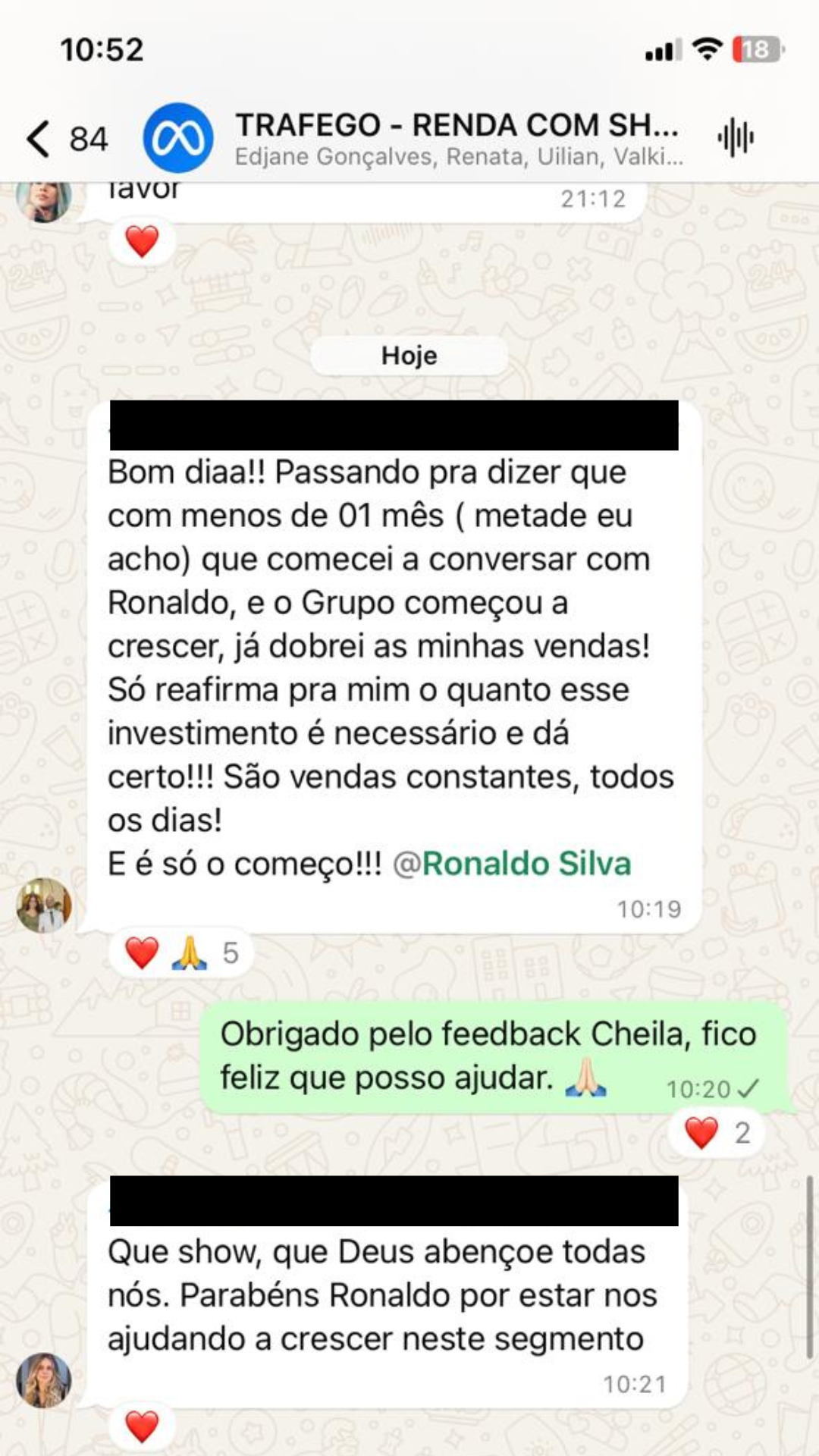This screenshot has height=1456, width=819.
Task: Start a voice chat via waveform icon
Action: pos(735,138)
